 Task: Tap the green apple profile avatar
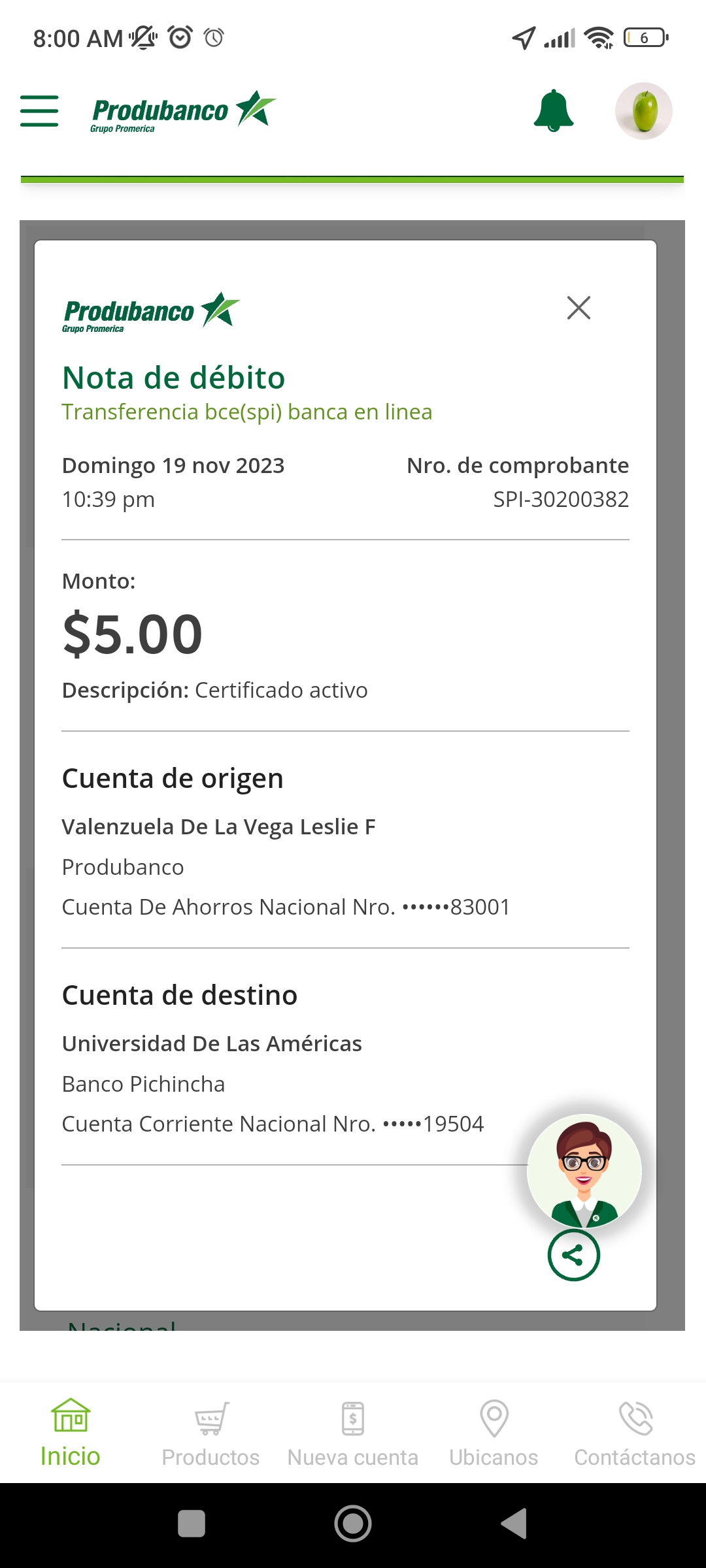(643, 110)
